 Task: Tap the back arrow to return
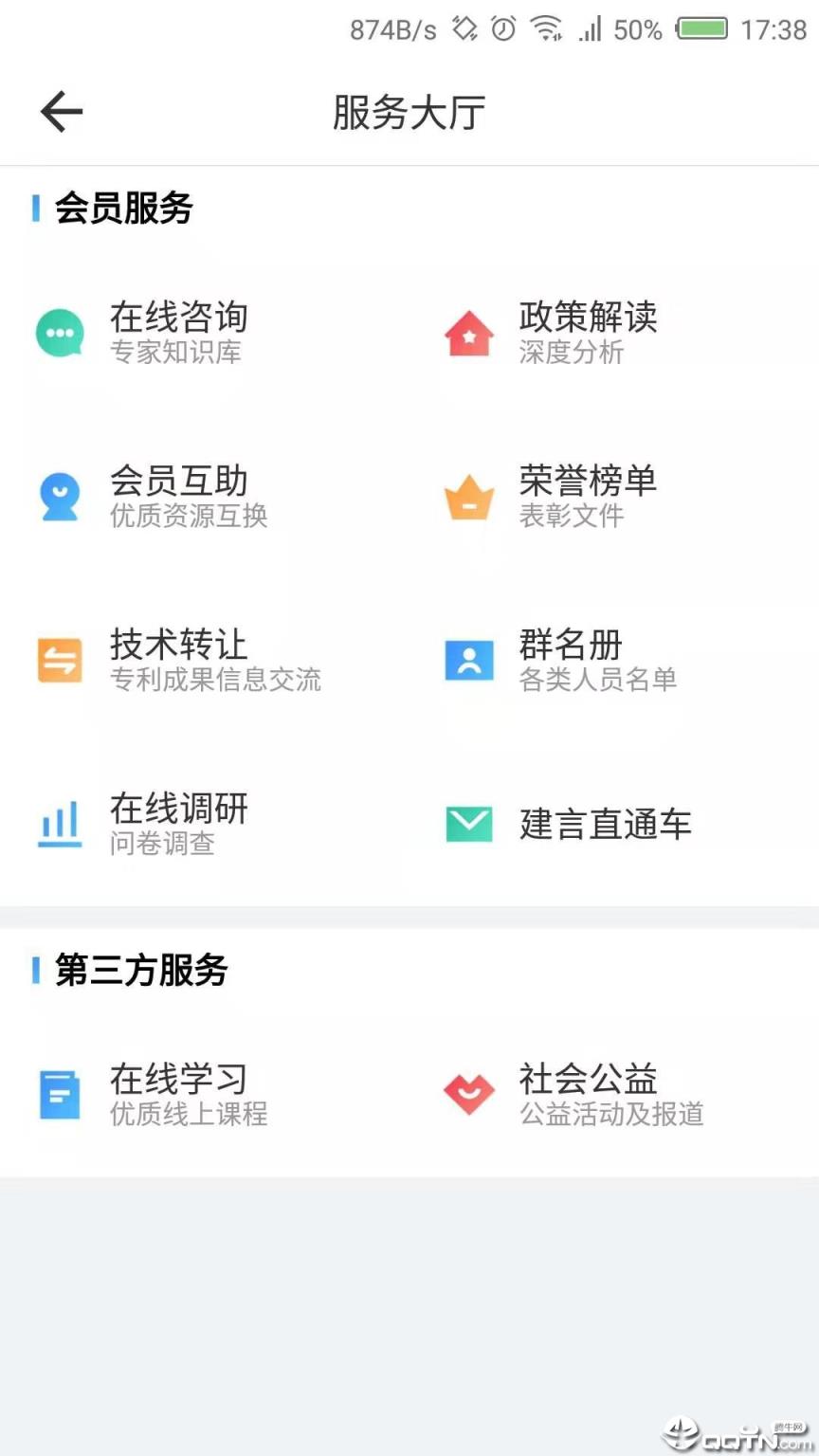pos(61,111)
